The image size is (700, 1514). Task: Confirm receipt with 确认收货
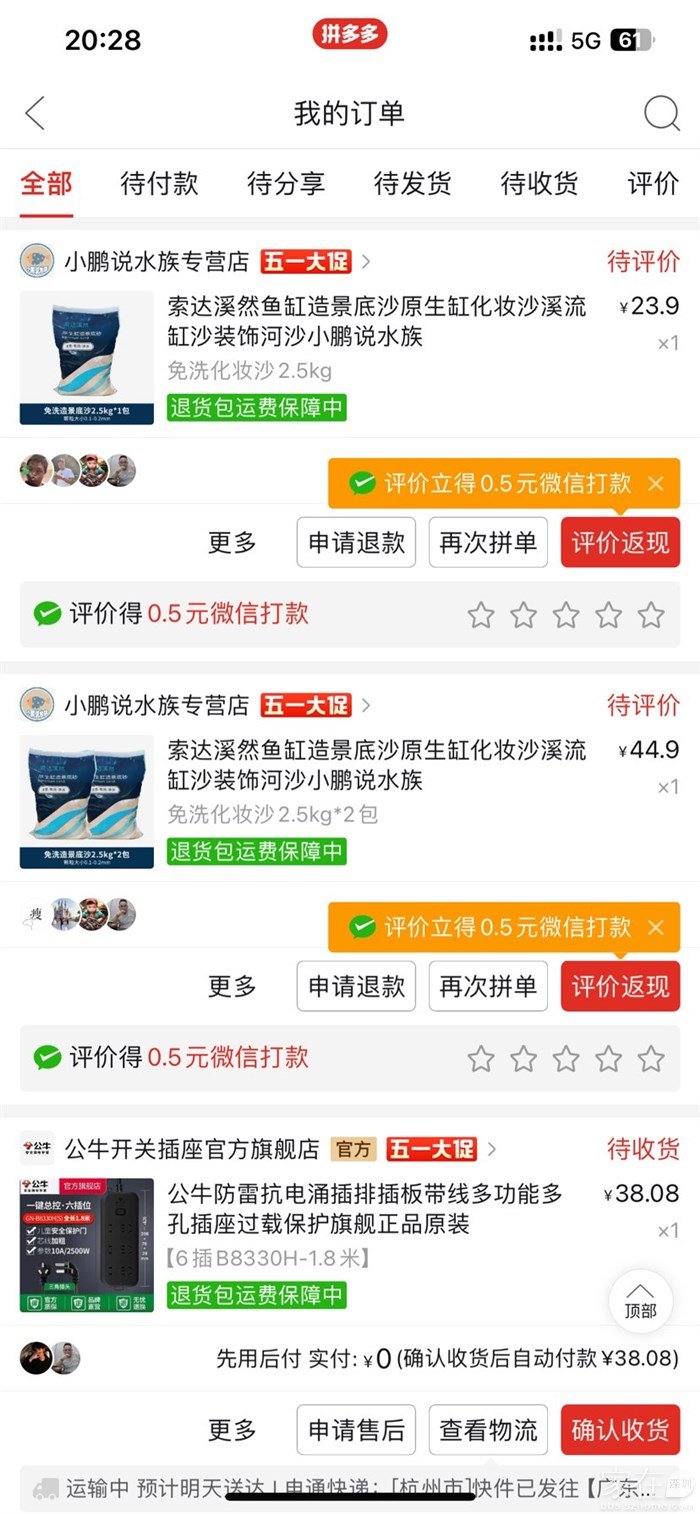point(620,1431)
